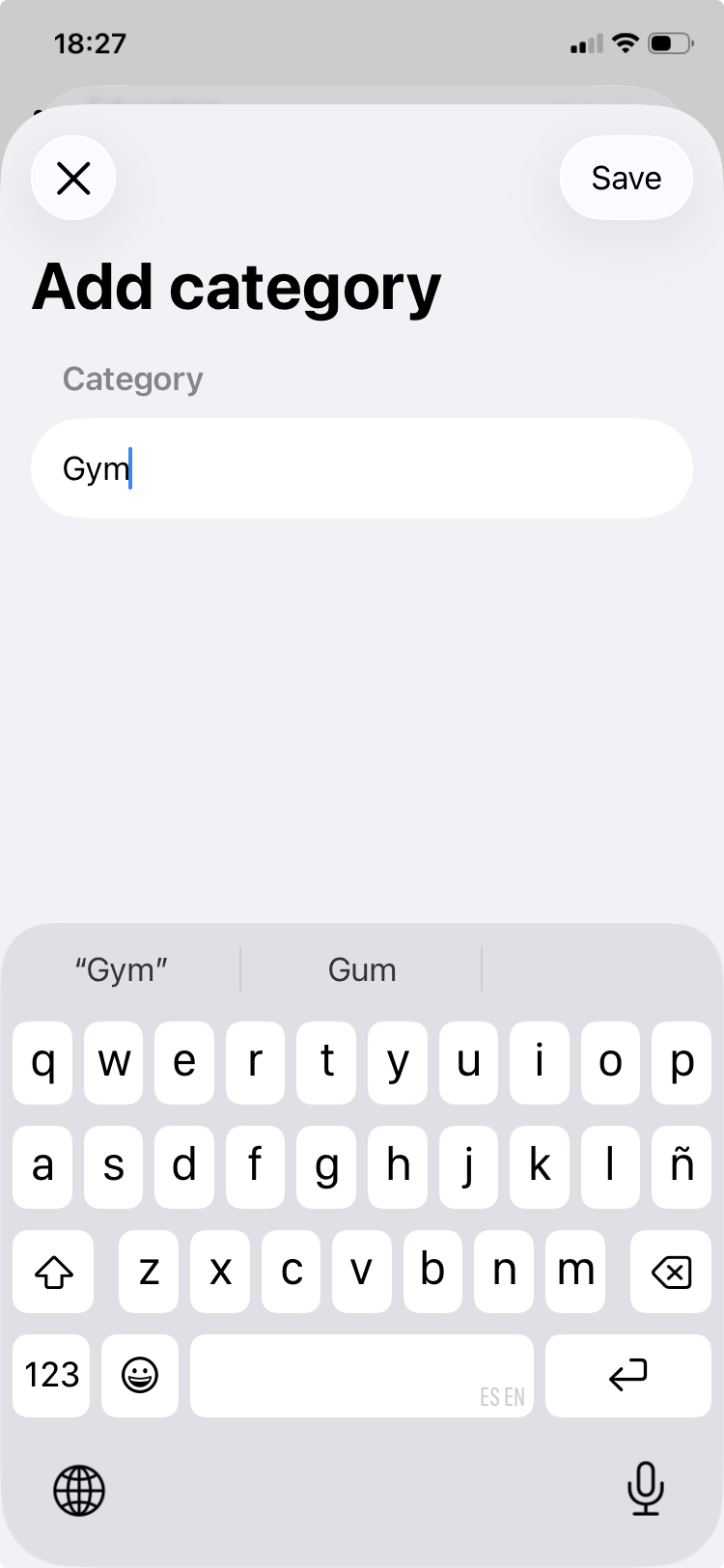Delete the last letter with backspace
The image size is (724, 1568).
[x=671, y=1272]
